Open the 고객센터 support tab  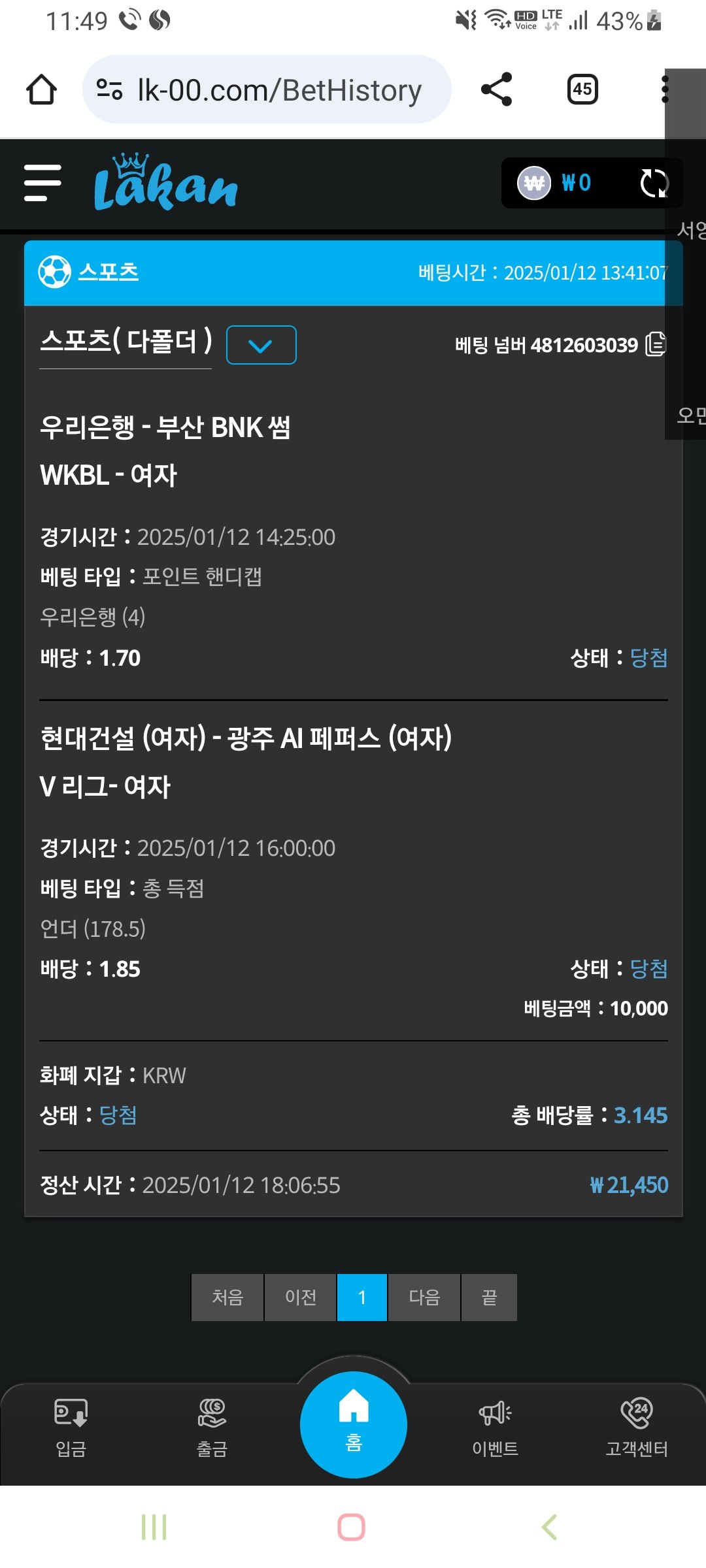click(x=637, y=1429)
